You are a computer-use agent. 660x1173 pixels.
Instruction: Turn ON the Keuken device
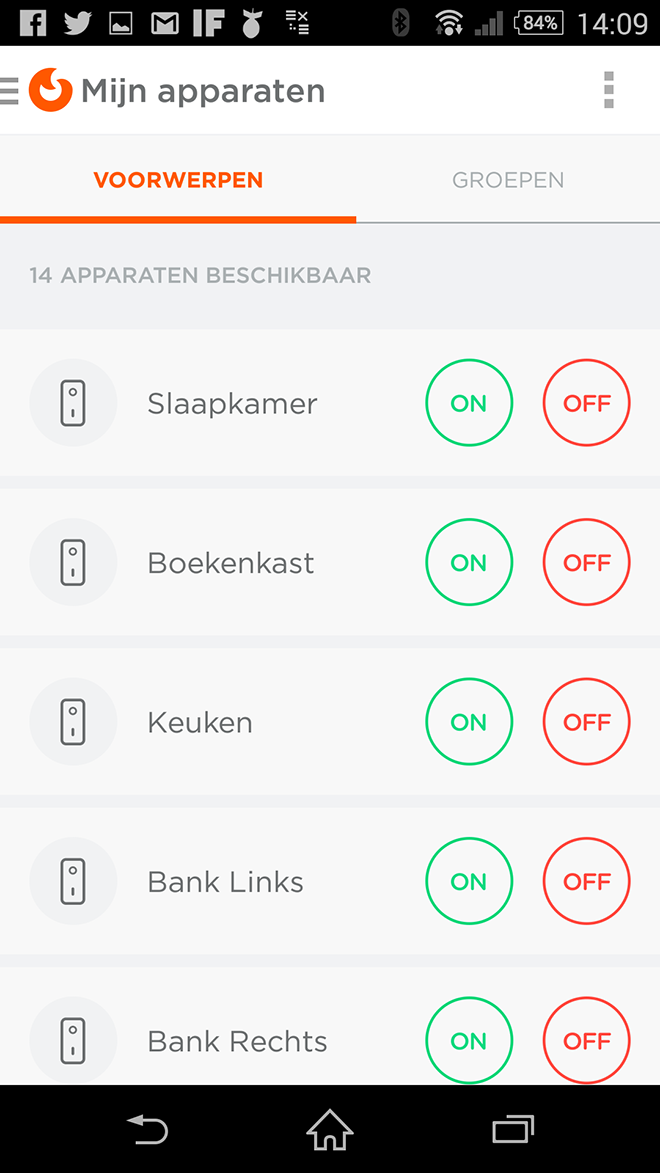tap(469, 721)
